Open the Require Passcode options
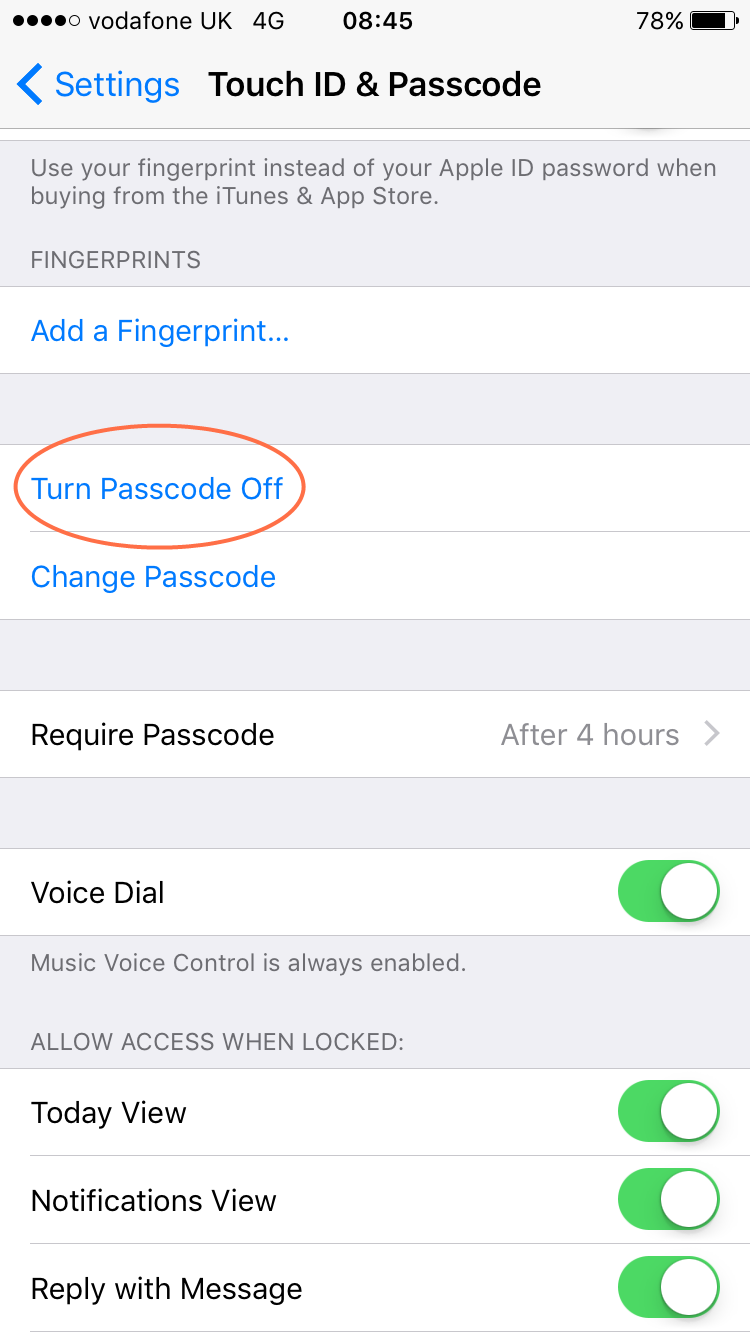The width and height of the screenshot is (750, 1334). coord(375,734)
